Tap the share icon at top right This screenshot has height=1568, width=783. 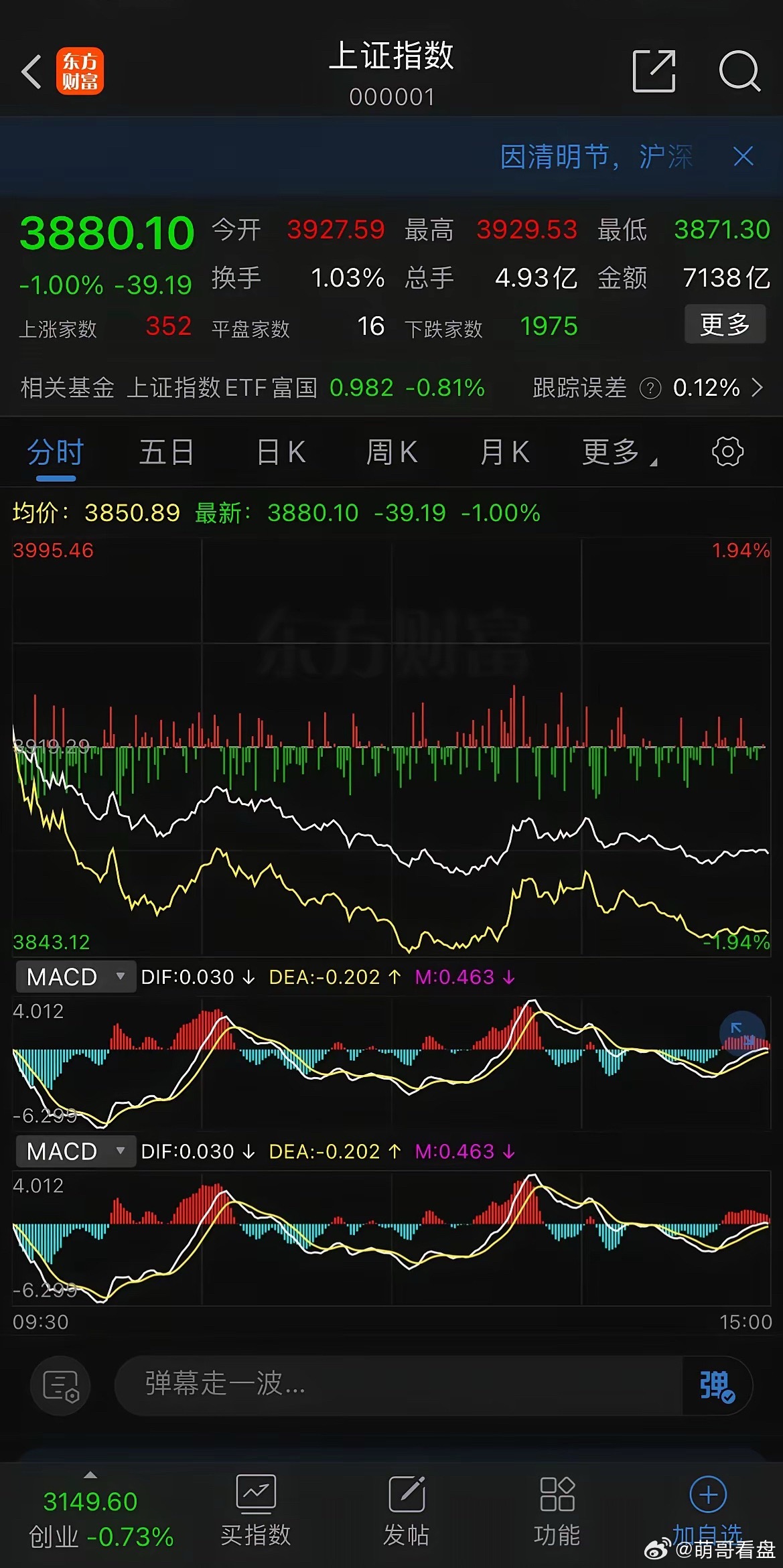(x=653, y=72)
